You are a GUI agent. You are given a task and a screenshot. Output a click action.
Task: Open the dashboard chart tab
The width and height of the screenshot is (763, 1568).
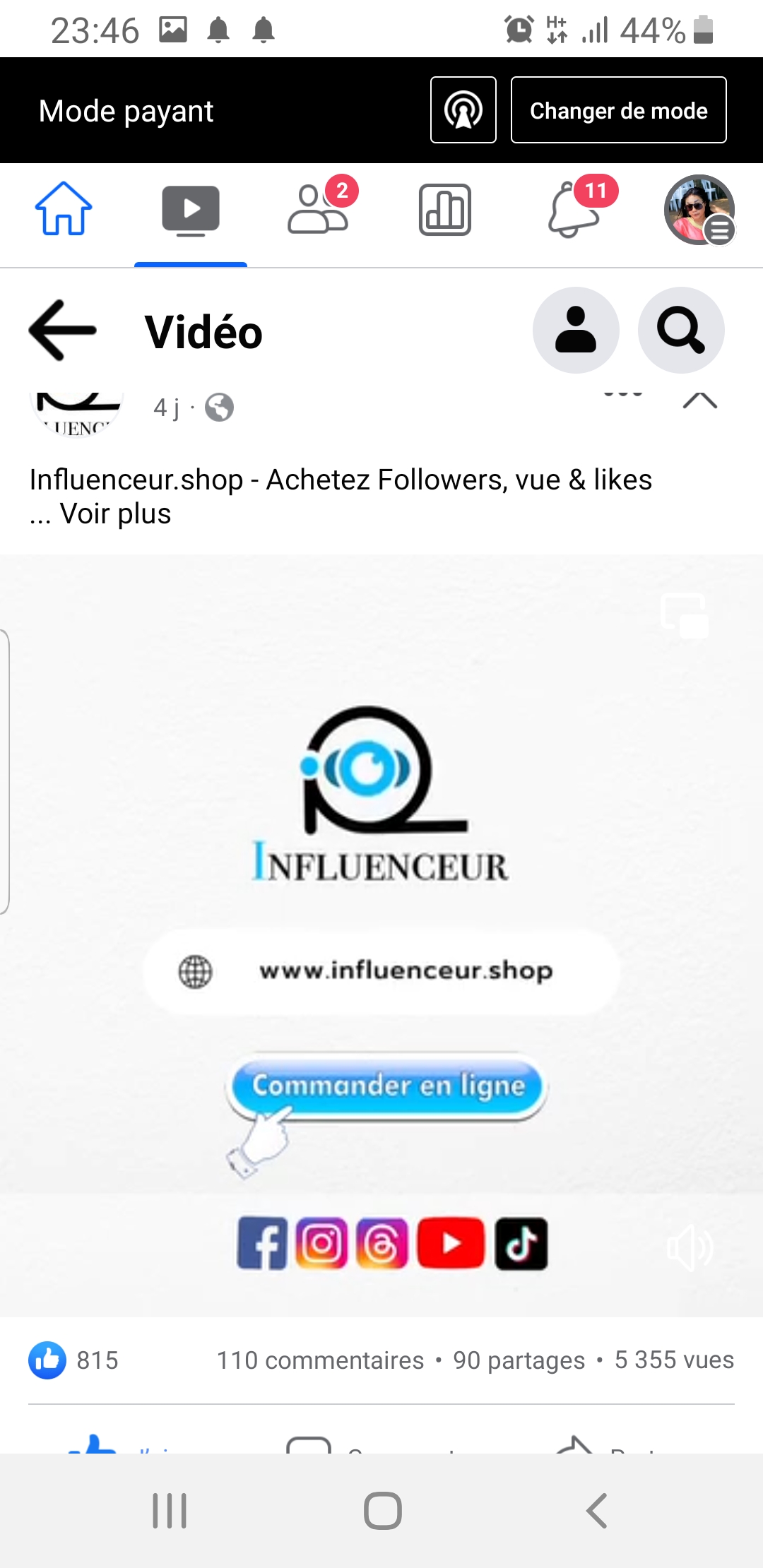coord(445,209)
